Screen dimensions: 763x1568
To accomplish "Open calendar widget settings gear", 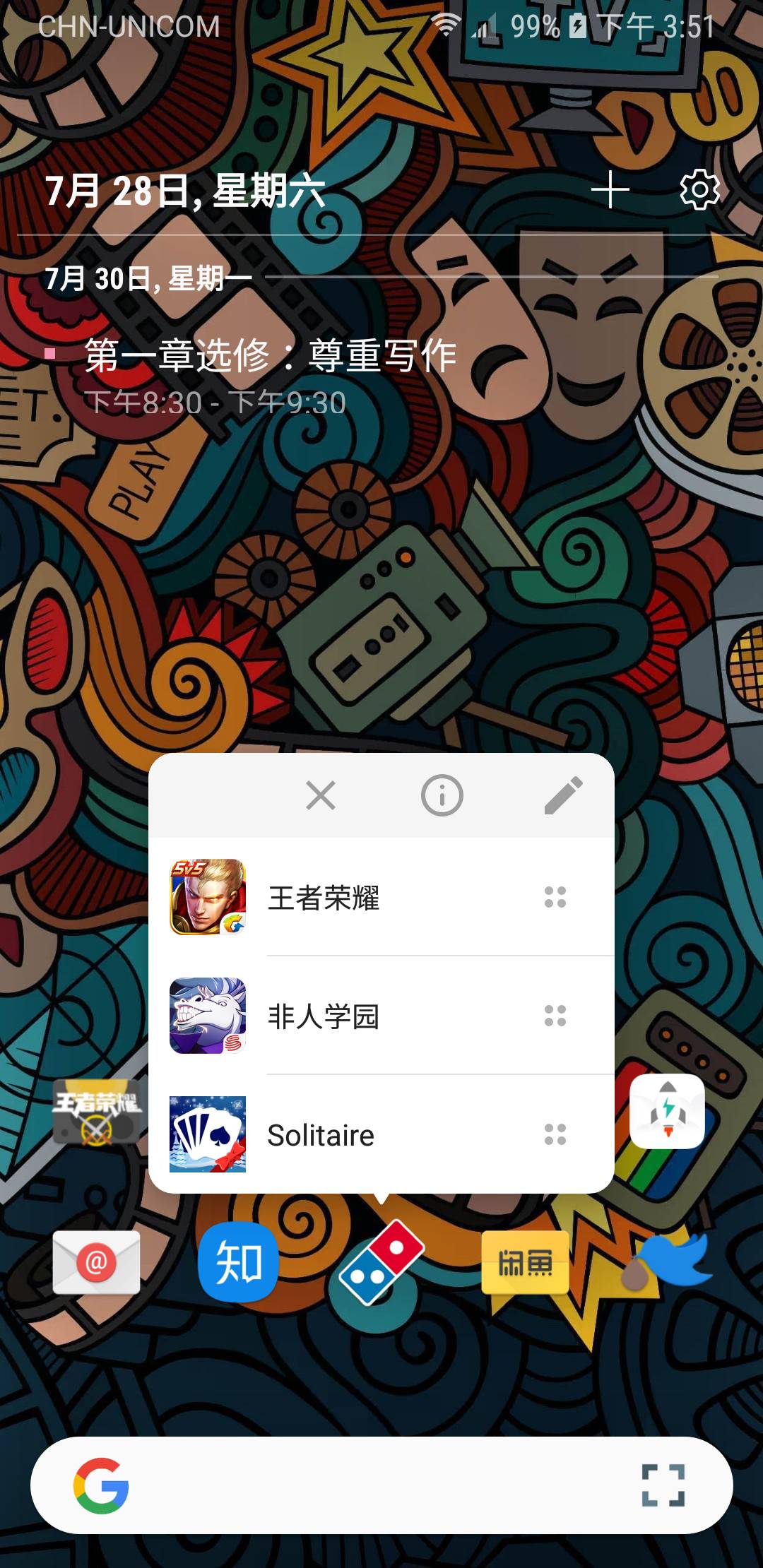I will coord(699,189).
